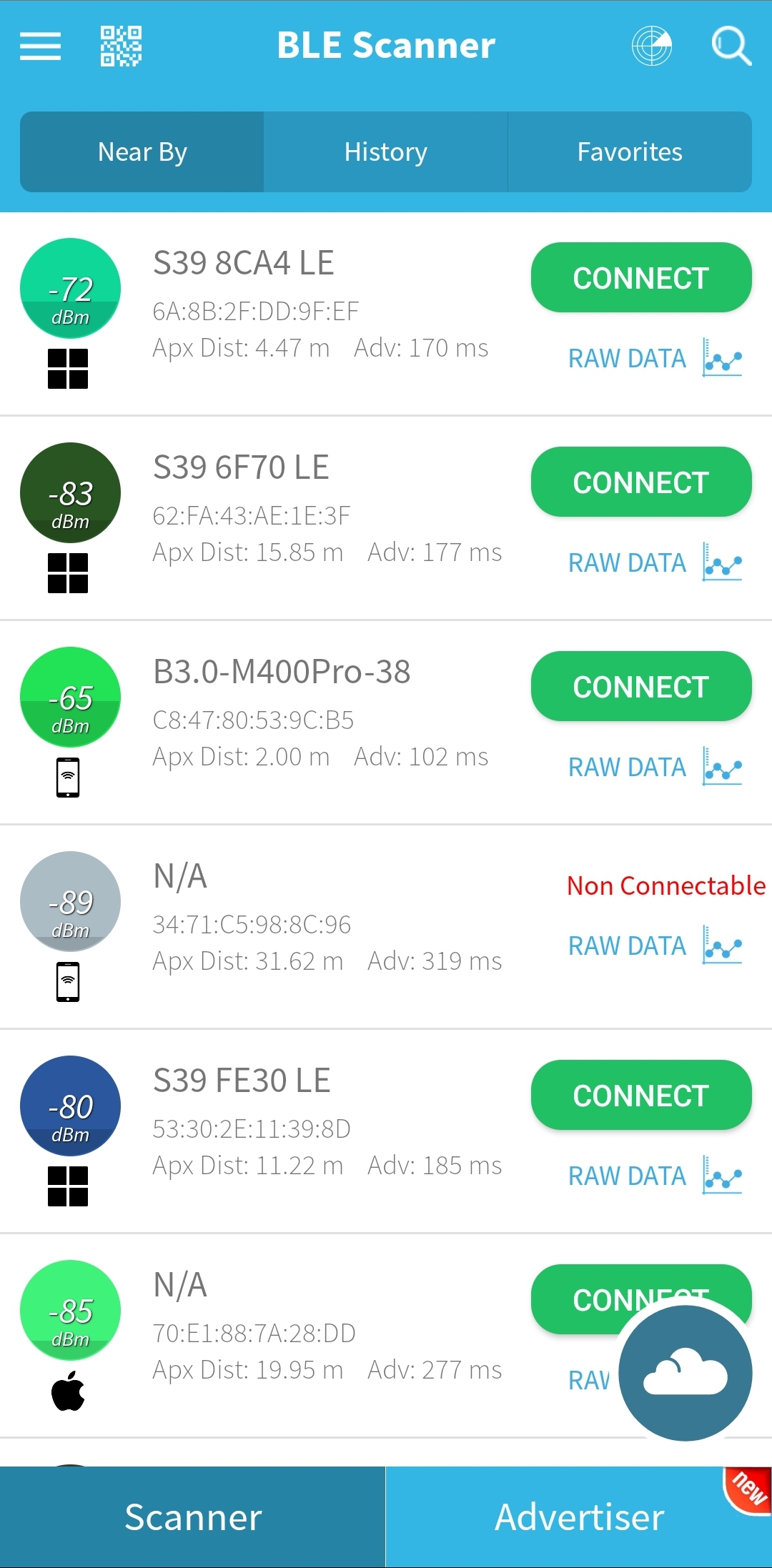
Task: Select the Near By tab
Action: 142,152
